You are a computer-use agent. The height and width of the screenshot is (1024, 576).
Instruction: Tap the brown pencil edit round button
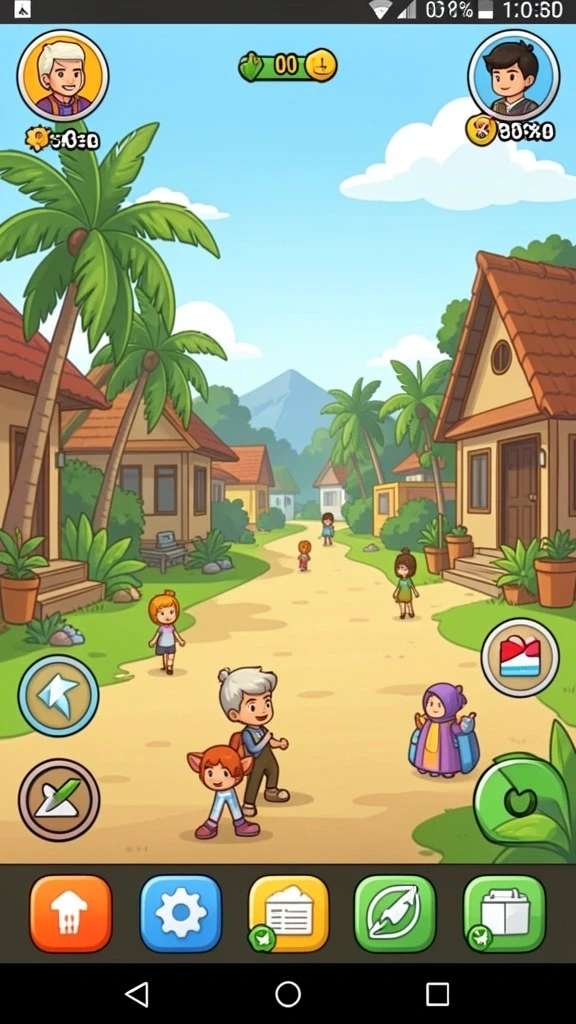coord(59,800)
